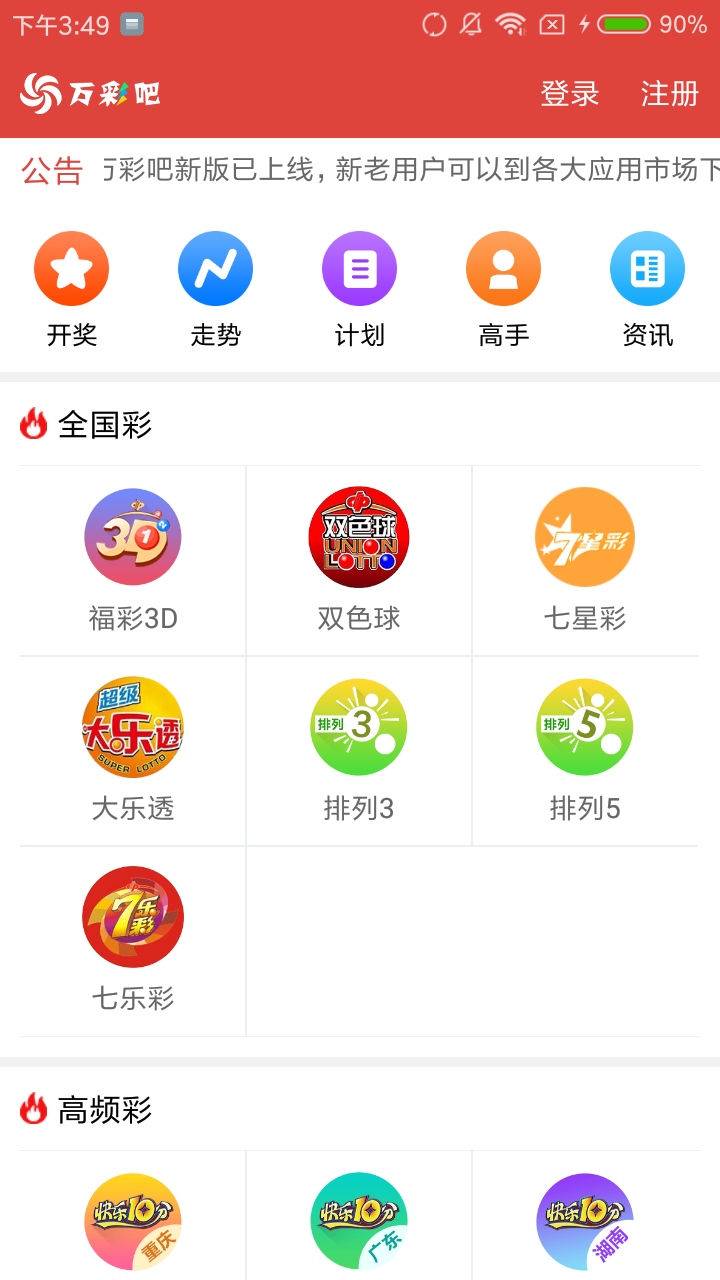This screenshot has width=720, height=1280.
Task: Open the 大乐透 Super Lotto game
Action: click(132, 748)
